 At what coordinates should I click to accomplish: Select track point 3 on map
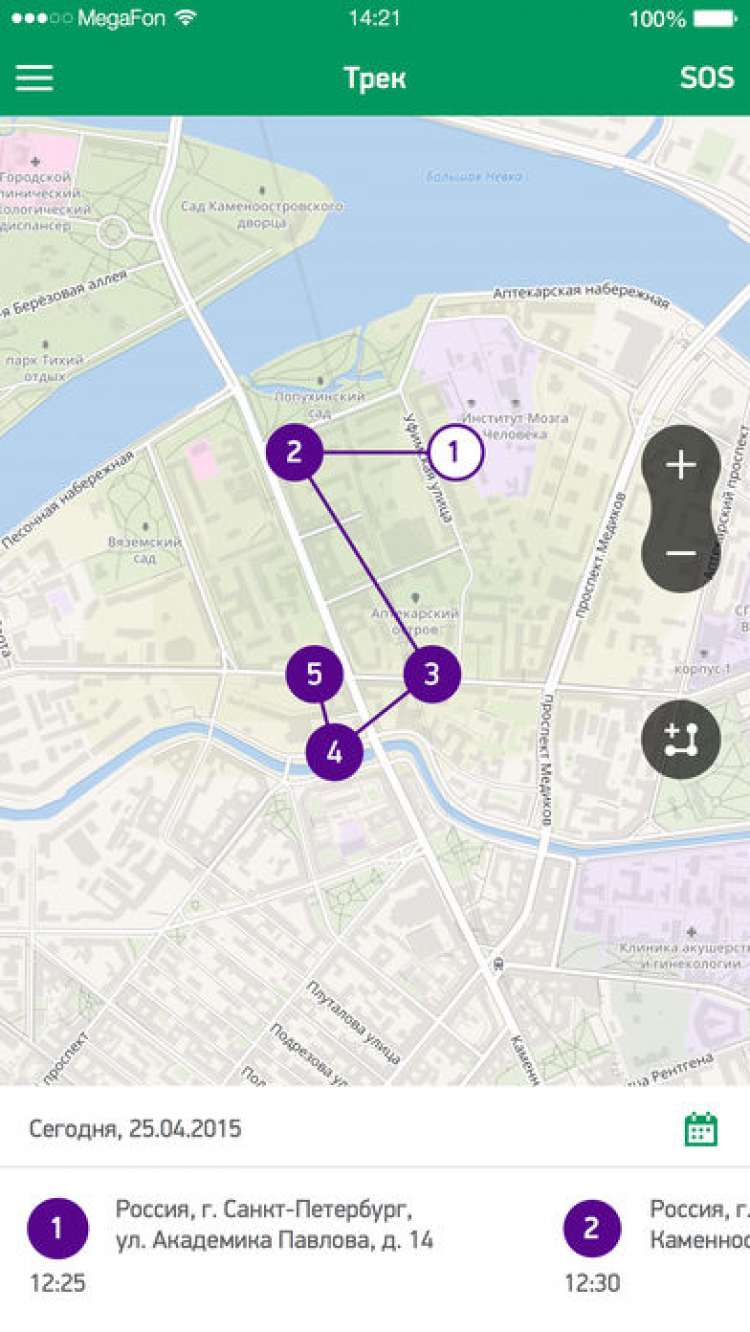pyautogui.click(x=432, y=674)
